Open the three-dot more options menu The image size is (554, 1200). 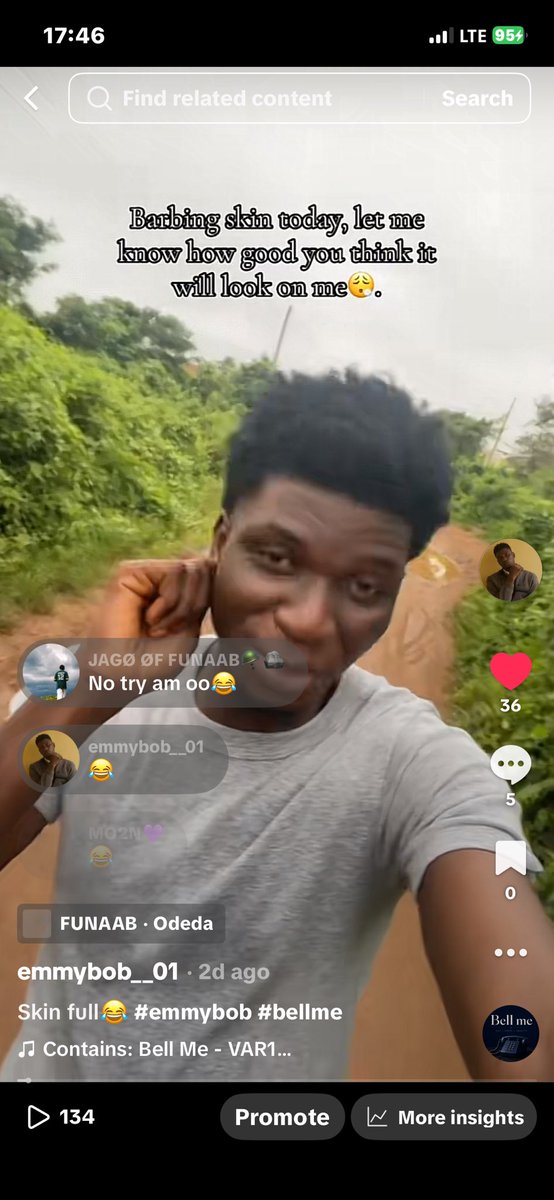point(510,952)
